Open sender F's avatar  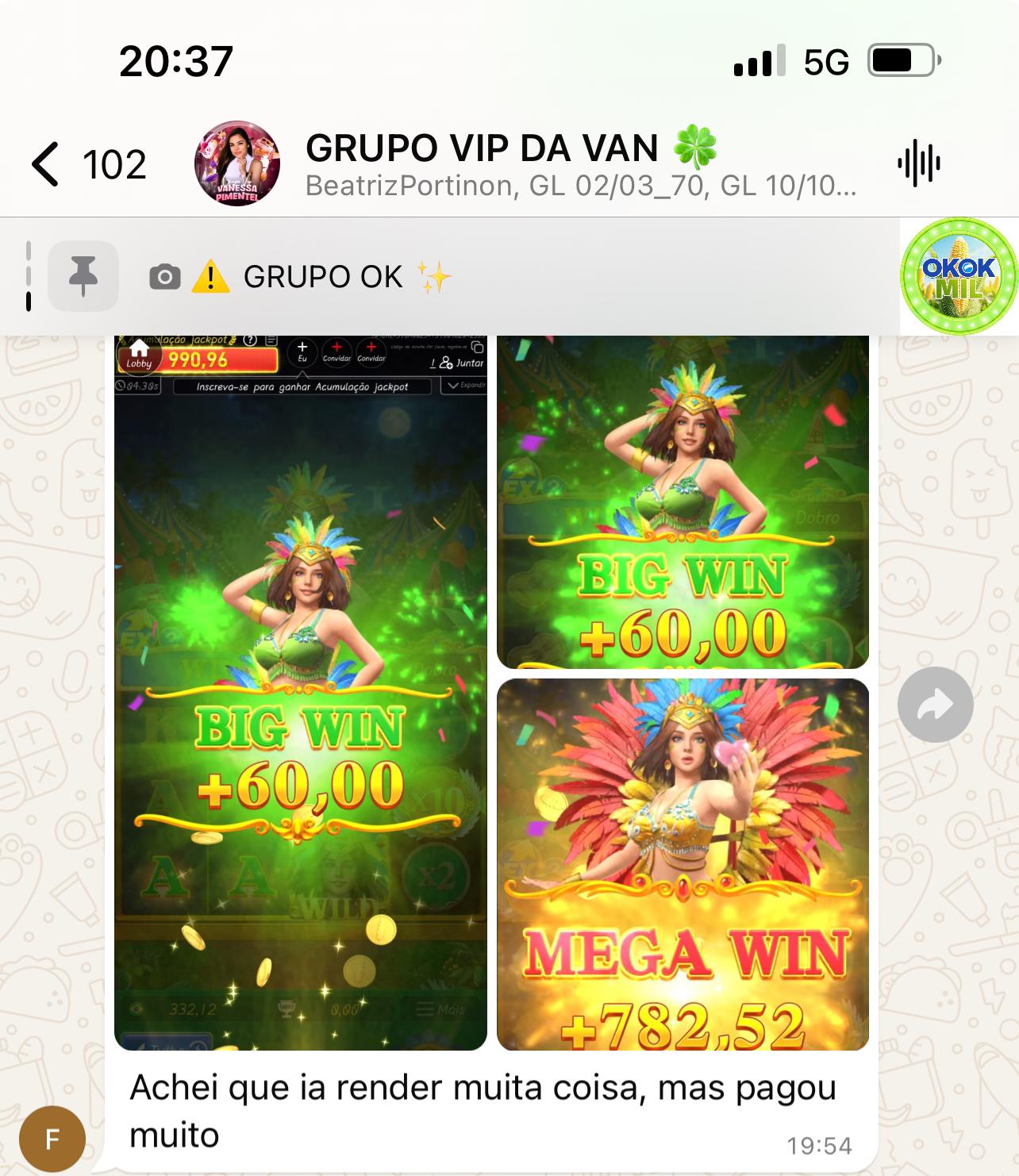pyautogui.click(x=52, y=1139)
